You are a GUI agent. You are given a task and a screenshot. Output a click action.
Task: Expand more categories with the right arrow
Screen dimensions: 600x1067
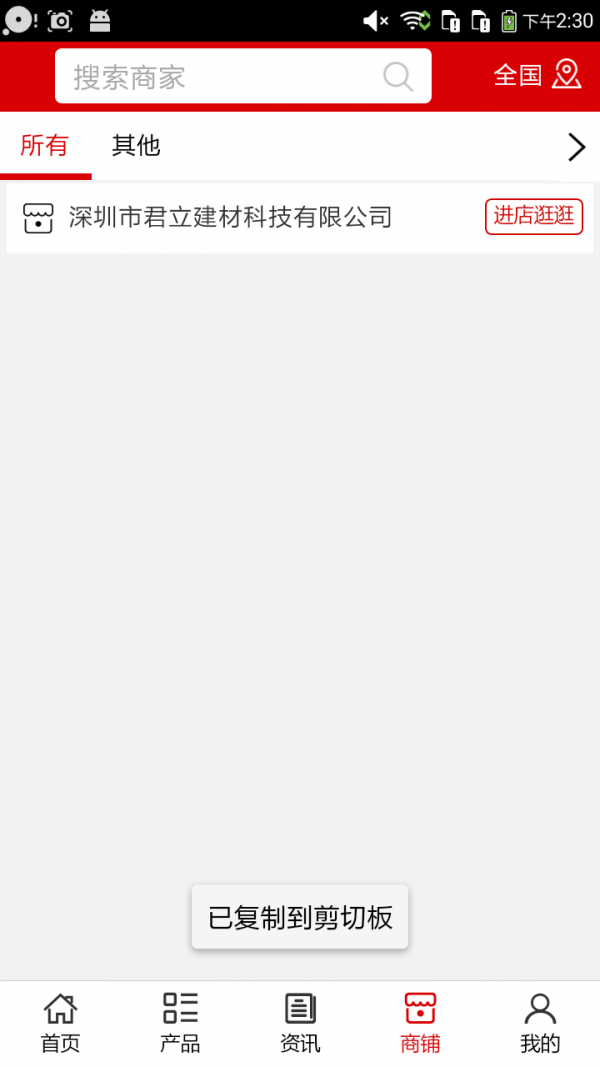(x=576, y=148)
